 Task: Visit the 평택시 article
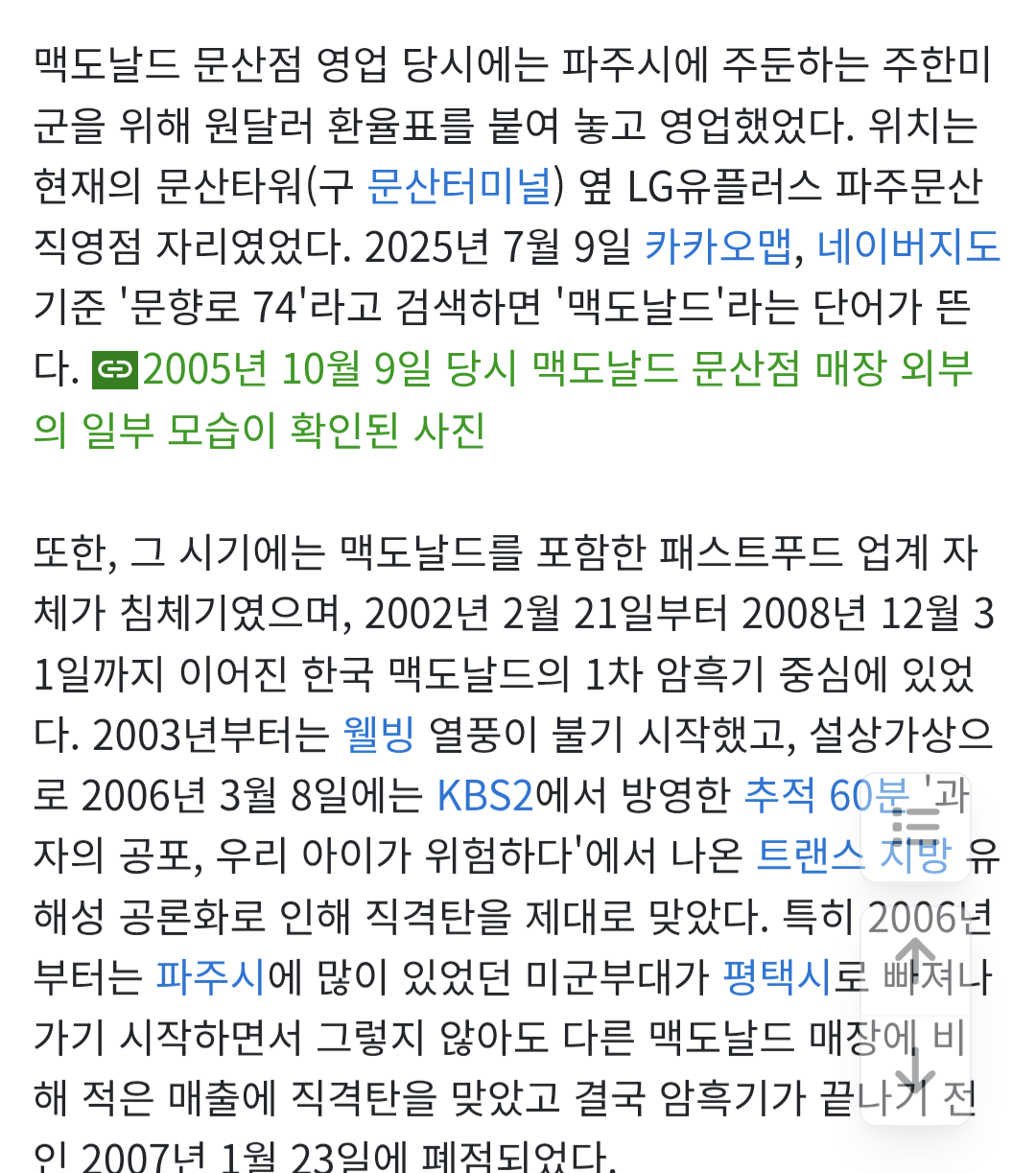pyautogui.click(x=776, y=977)
